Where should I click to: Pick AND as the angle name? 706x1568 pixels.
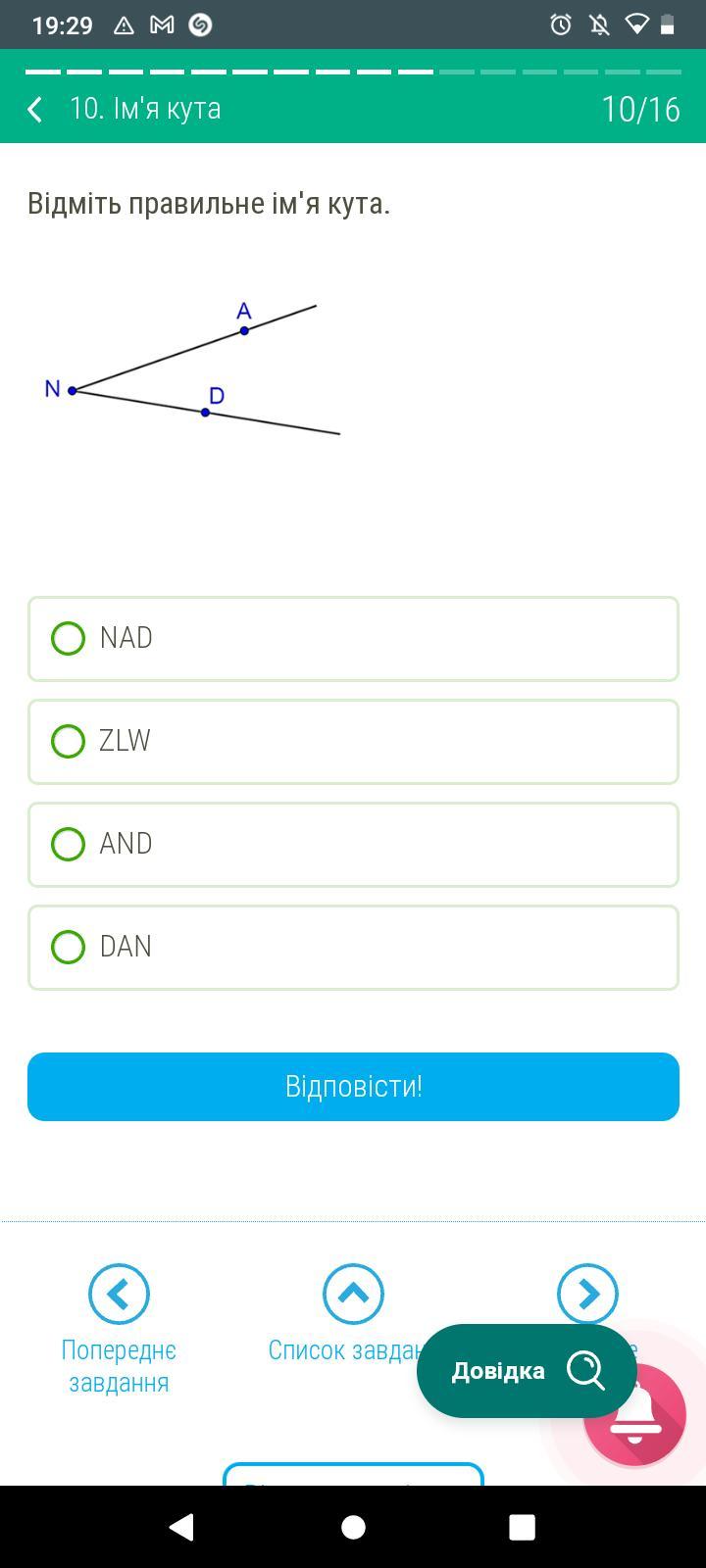353,845
